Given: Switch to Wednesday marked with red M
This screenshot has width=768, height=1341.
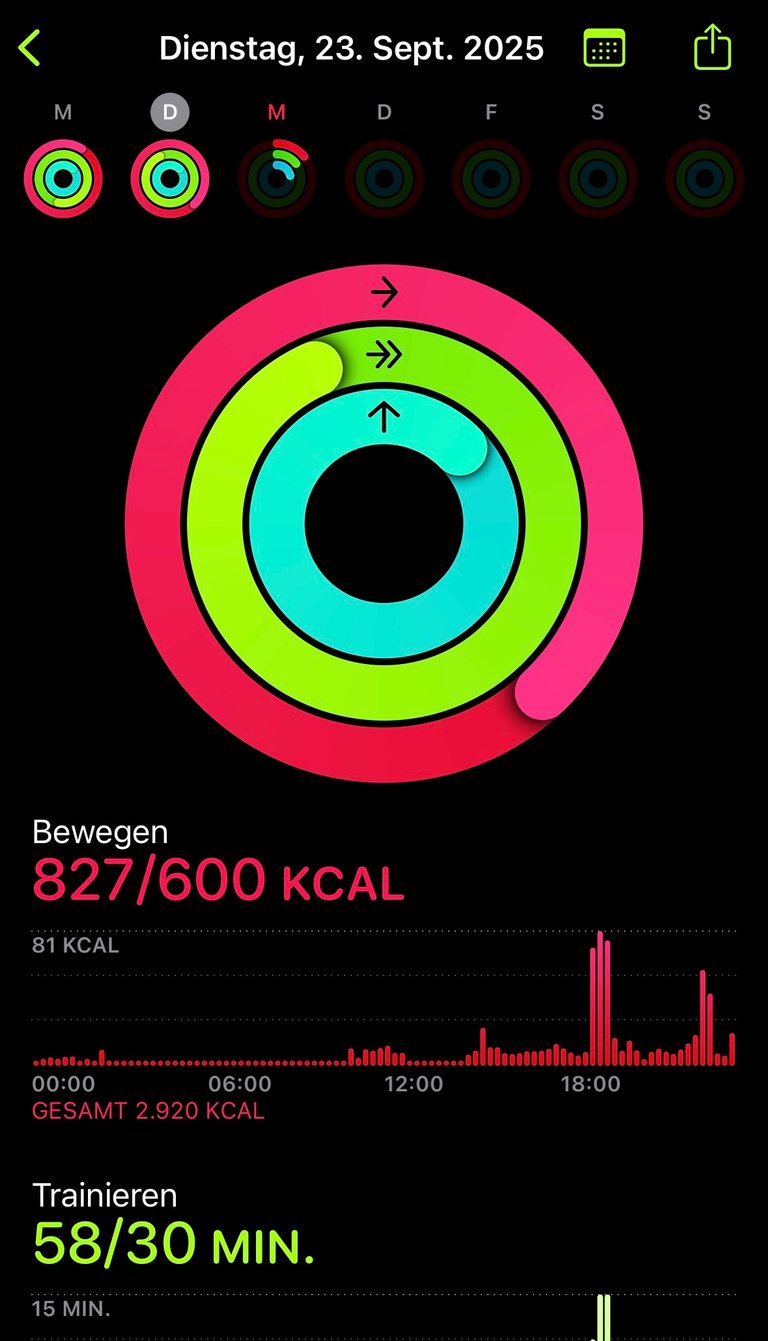Looking at the screenshot, I should click(277, 178).
